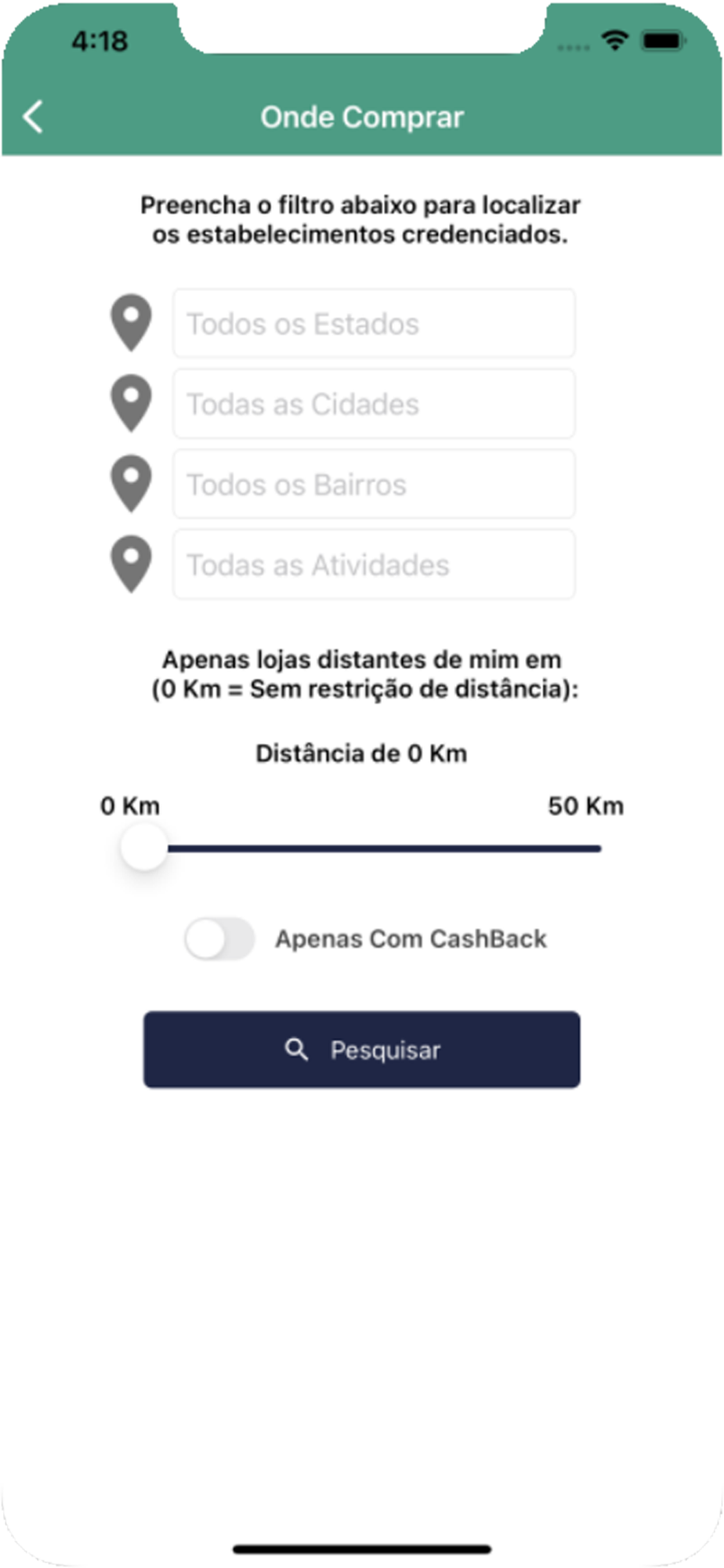Open the Todas as Cidades picker
Screen dimensions: 724x1568
374,404
